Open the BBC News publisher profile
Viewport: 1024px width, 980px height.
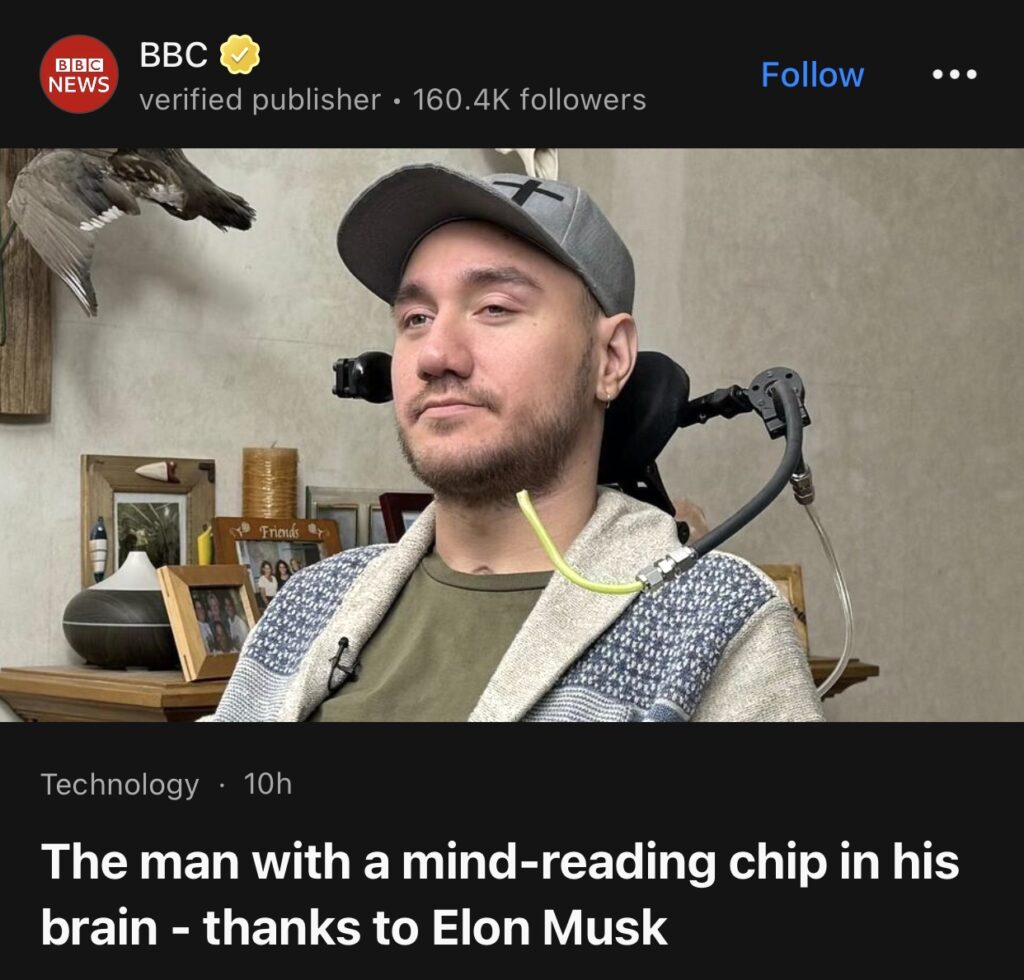pos(79,74)
